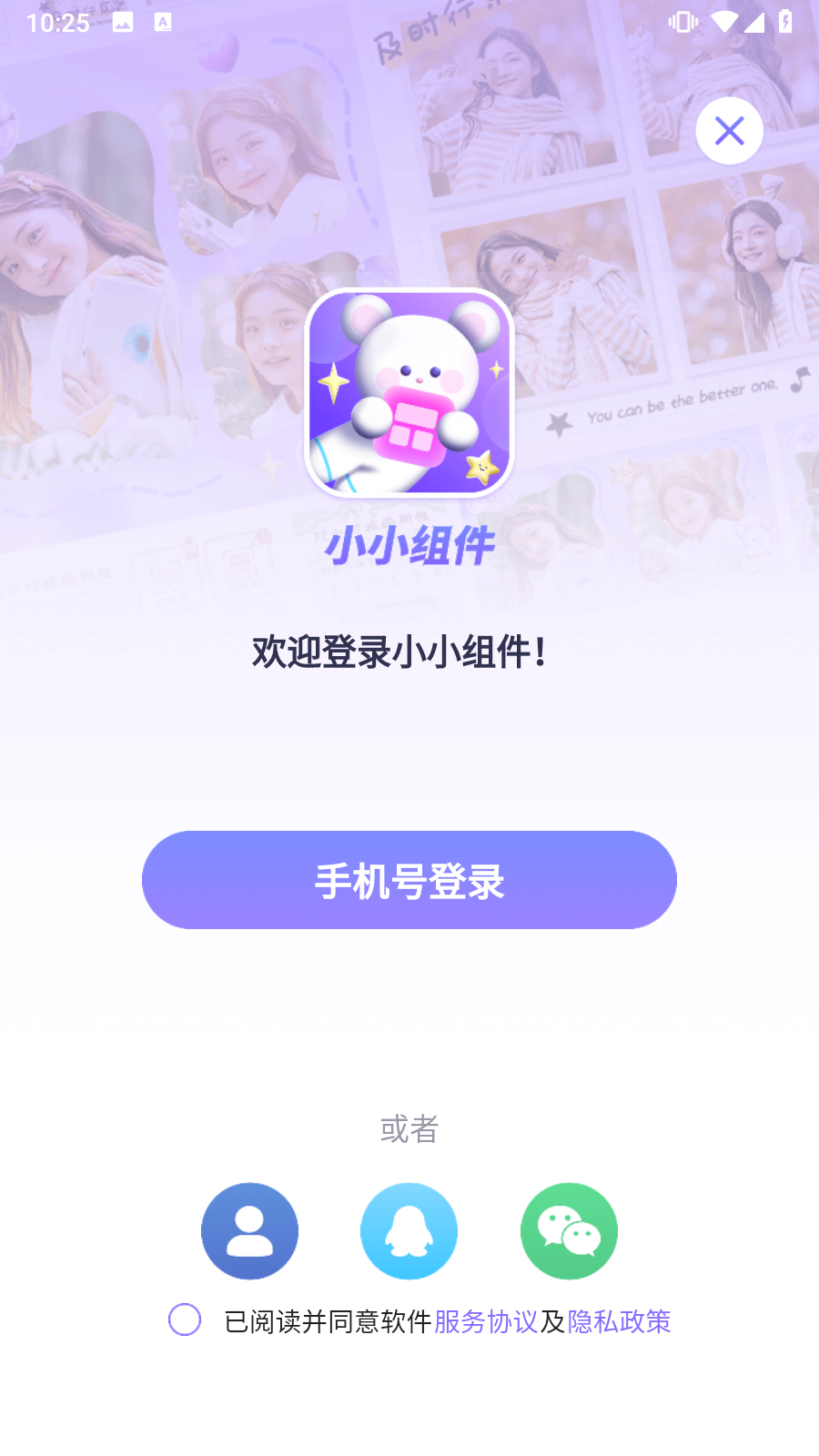The height and width of the screenshot is (1456, 819).
Task: Tap the 手机号登录 button
Action: [409, 880]
